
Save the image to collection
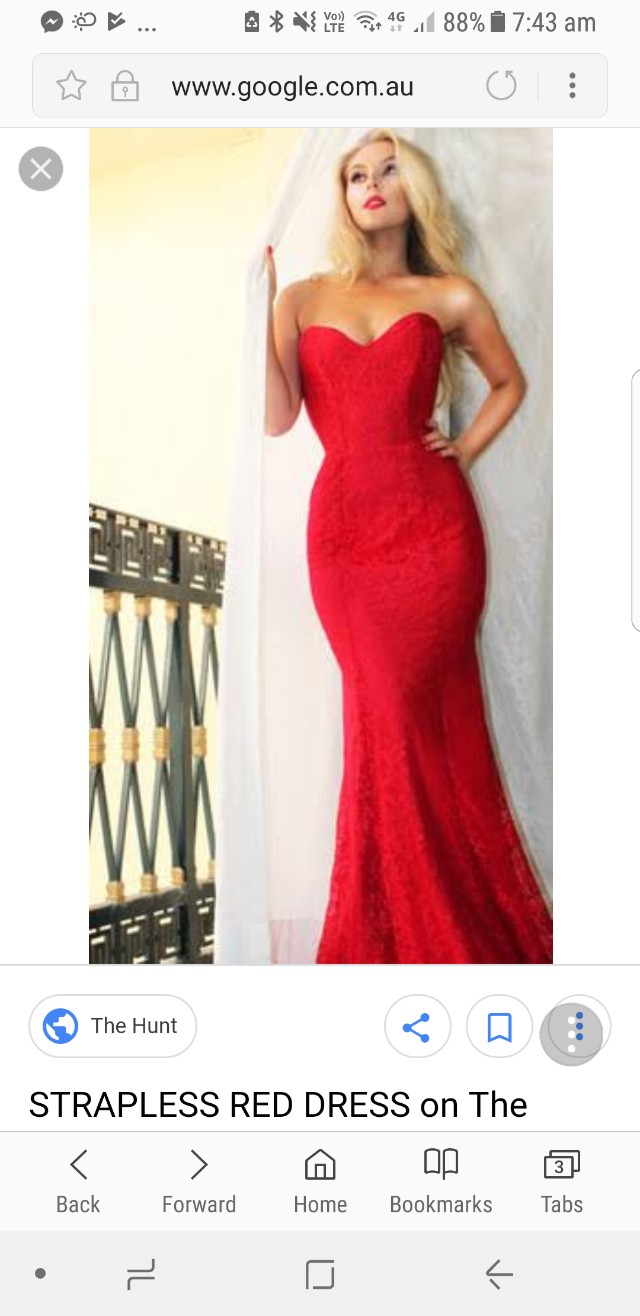(x=499, y=1027)
